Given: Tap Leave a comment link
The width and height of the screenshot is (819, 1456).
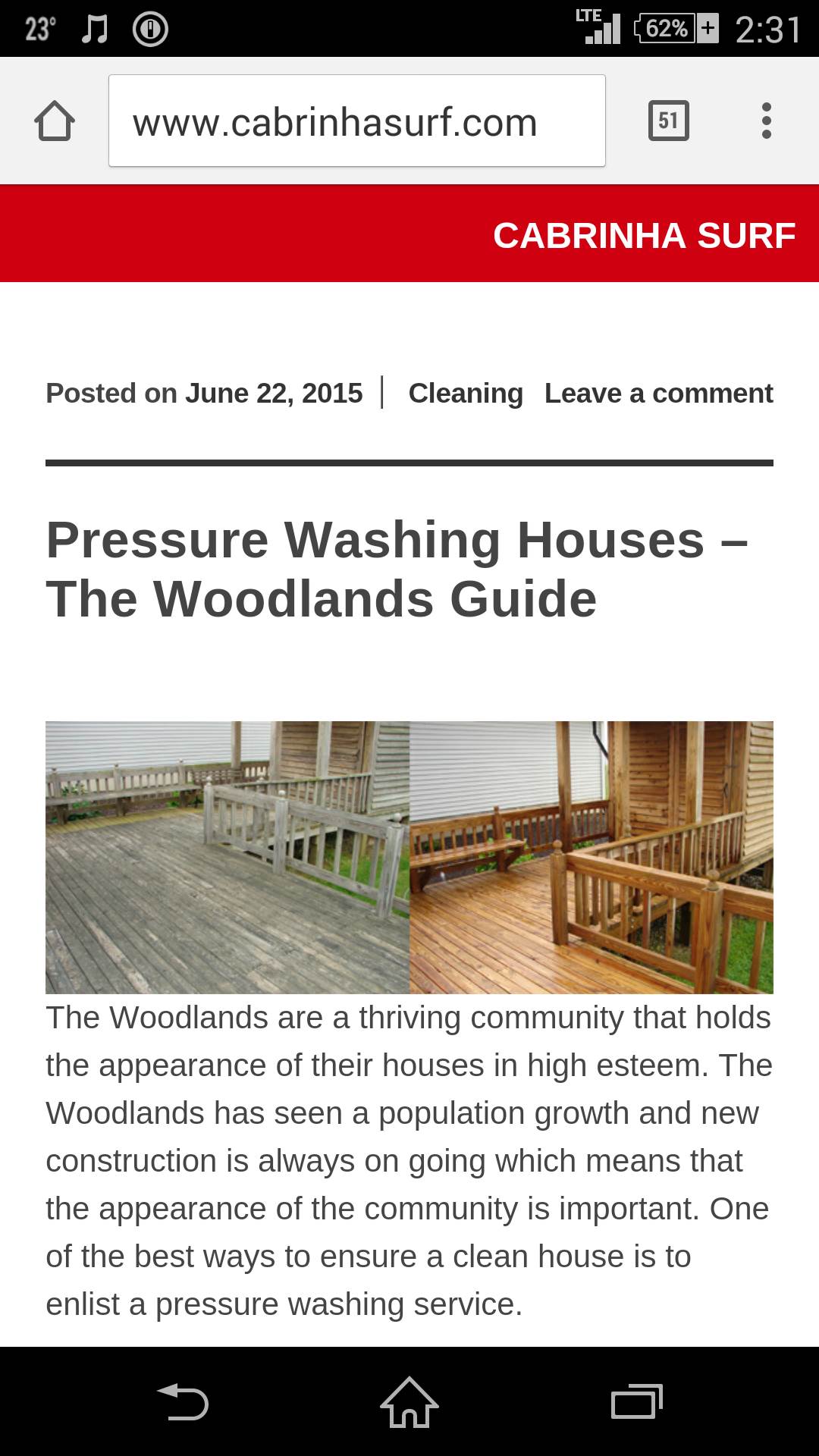Looking at the screenshot, I should [658, 394].
